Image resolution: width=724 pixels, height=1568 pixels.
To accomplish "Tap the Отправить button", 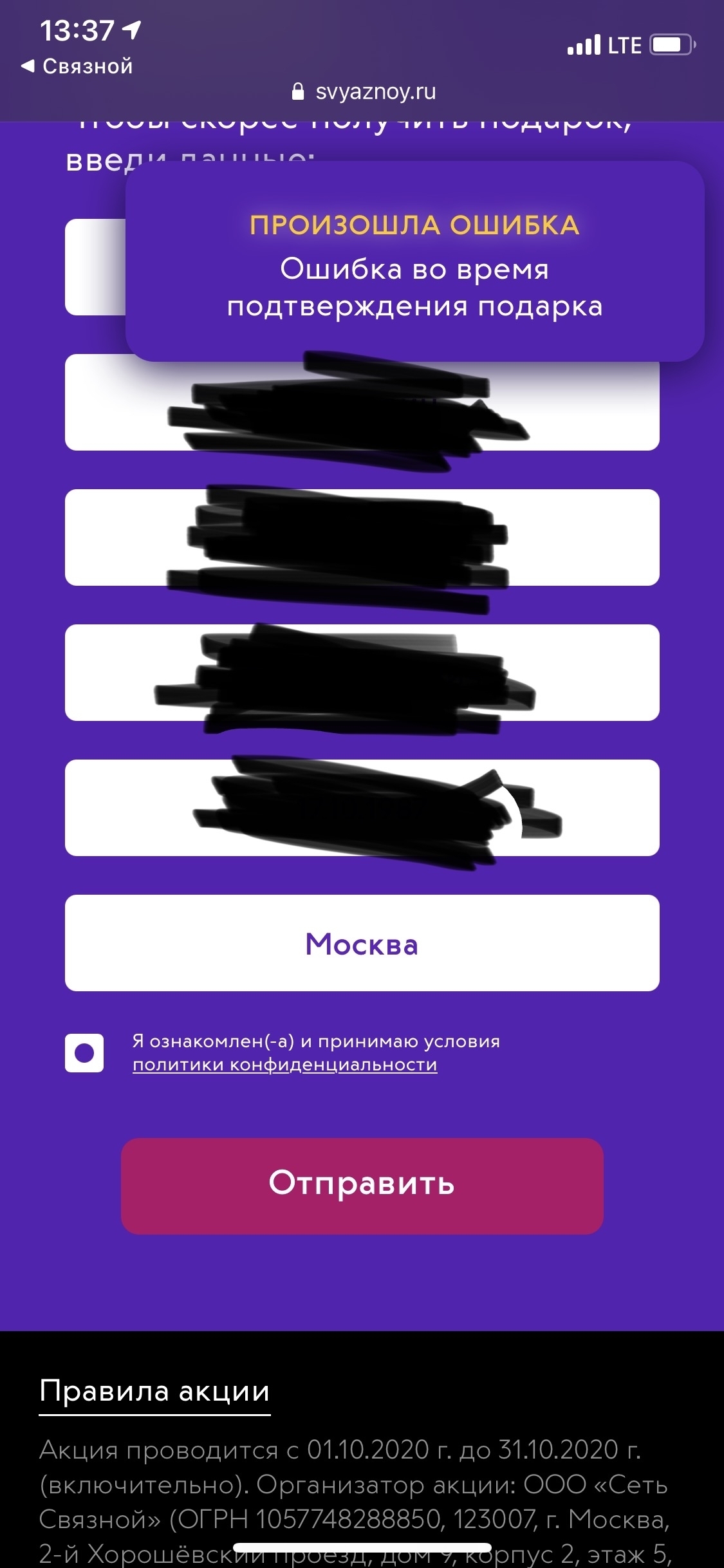I will coord(362,1185).
